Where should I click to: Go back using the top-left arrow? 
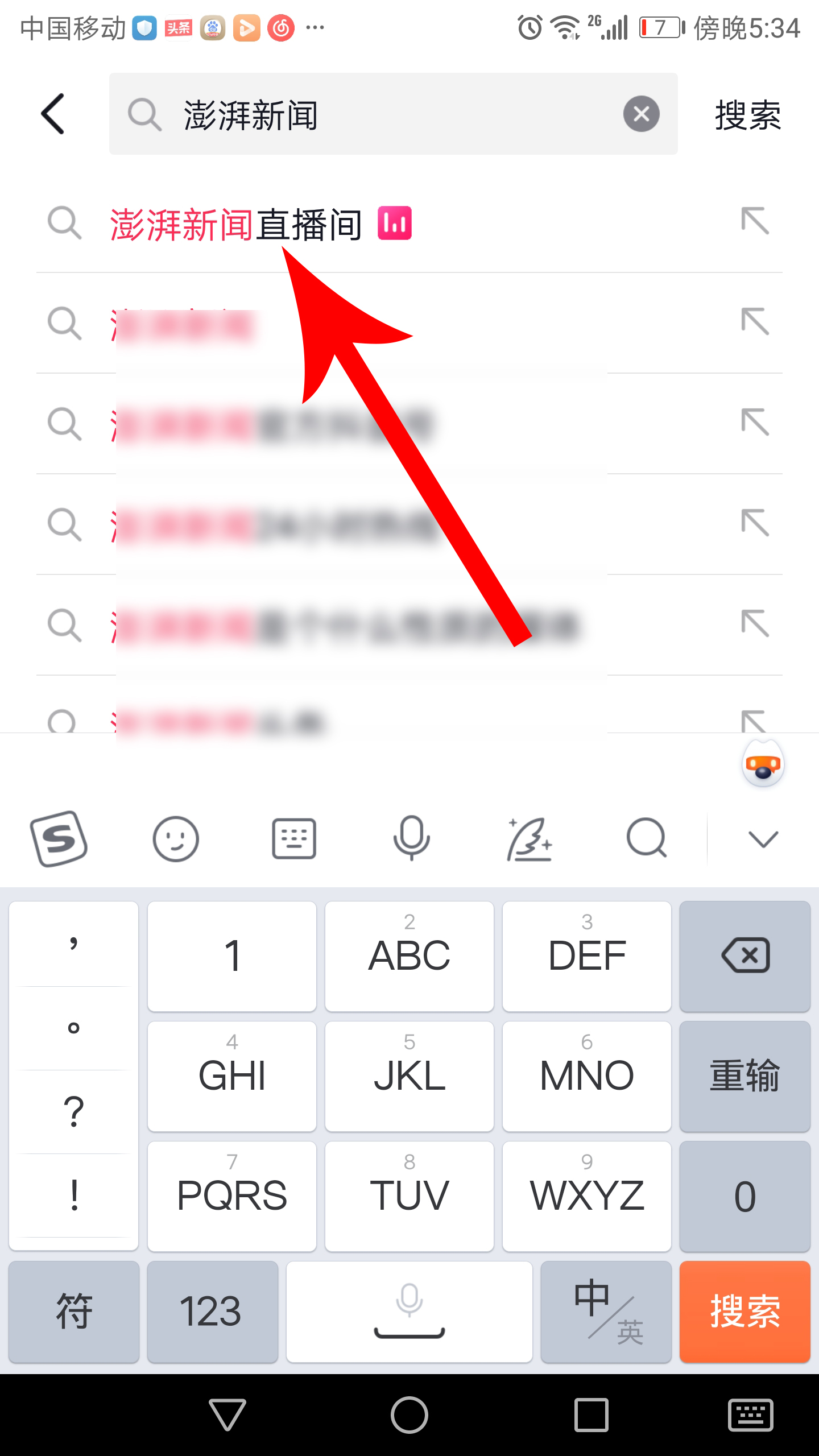pyautogui.click(x=53, y=114)
